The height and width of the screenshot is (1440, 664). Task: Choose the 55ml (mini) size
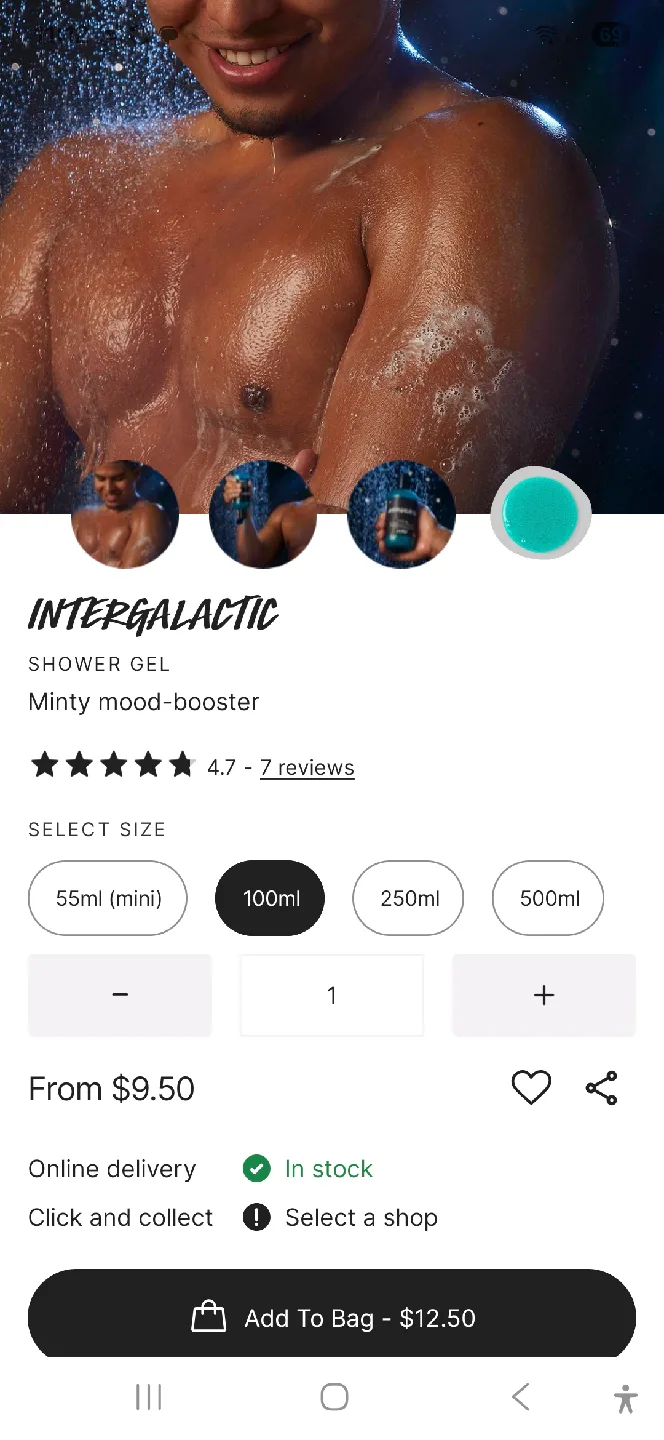pos(108,898)
